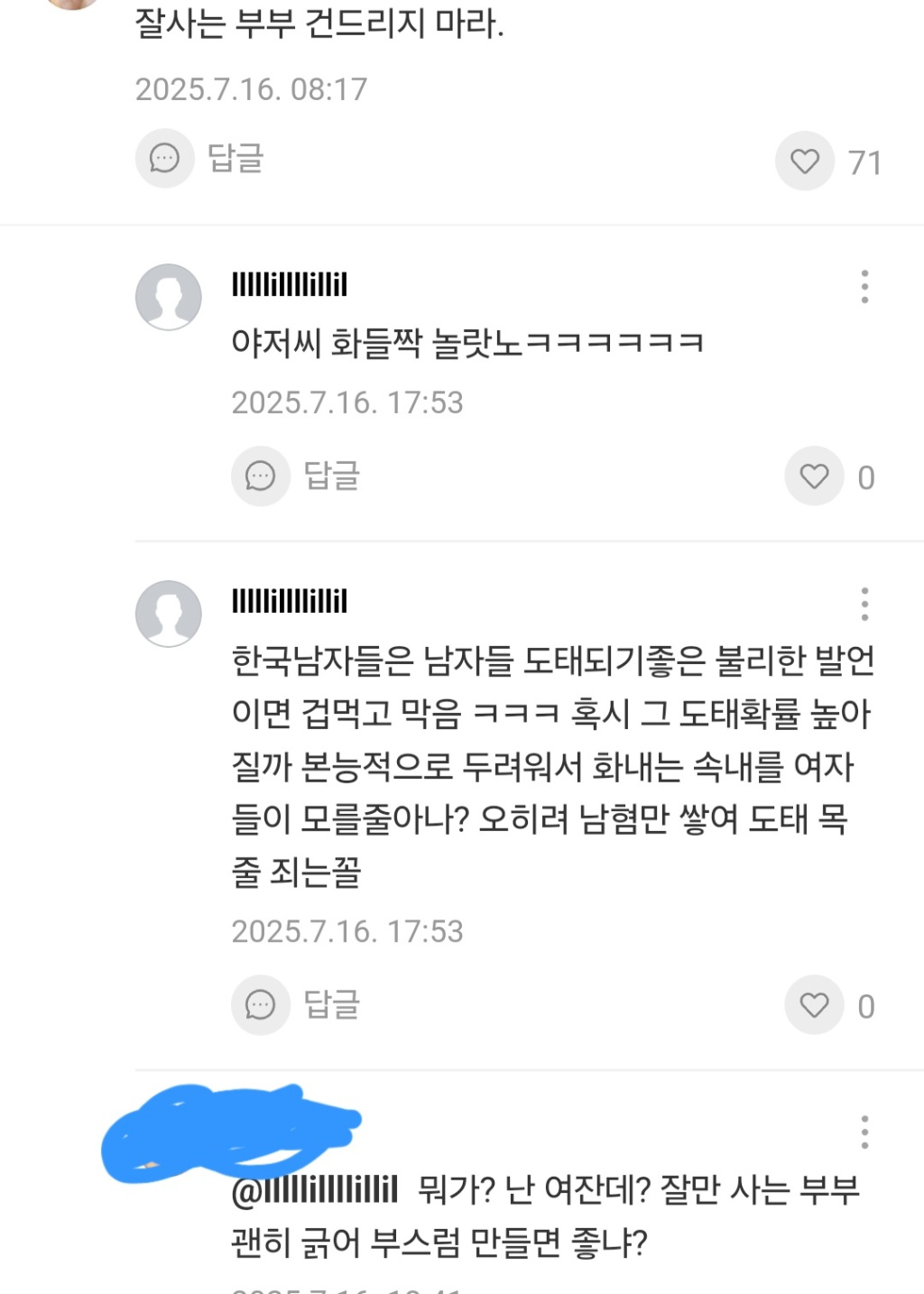Open profile avatar on 한국남자들은 comment

pyautogui.click(x=169, y=614)
